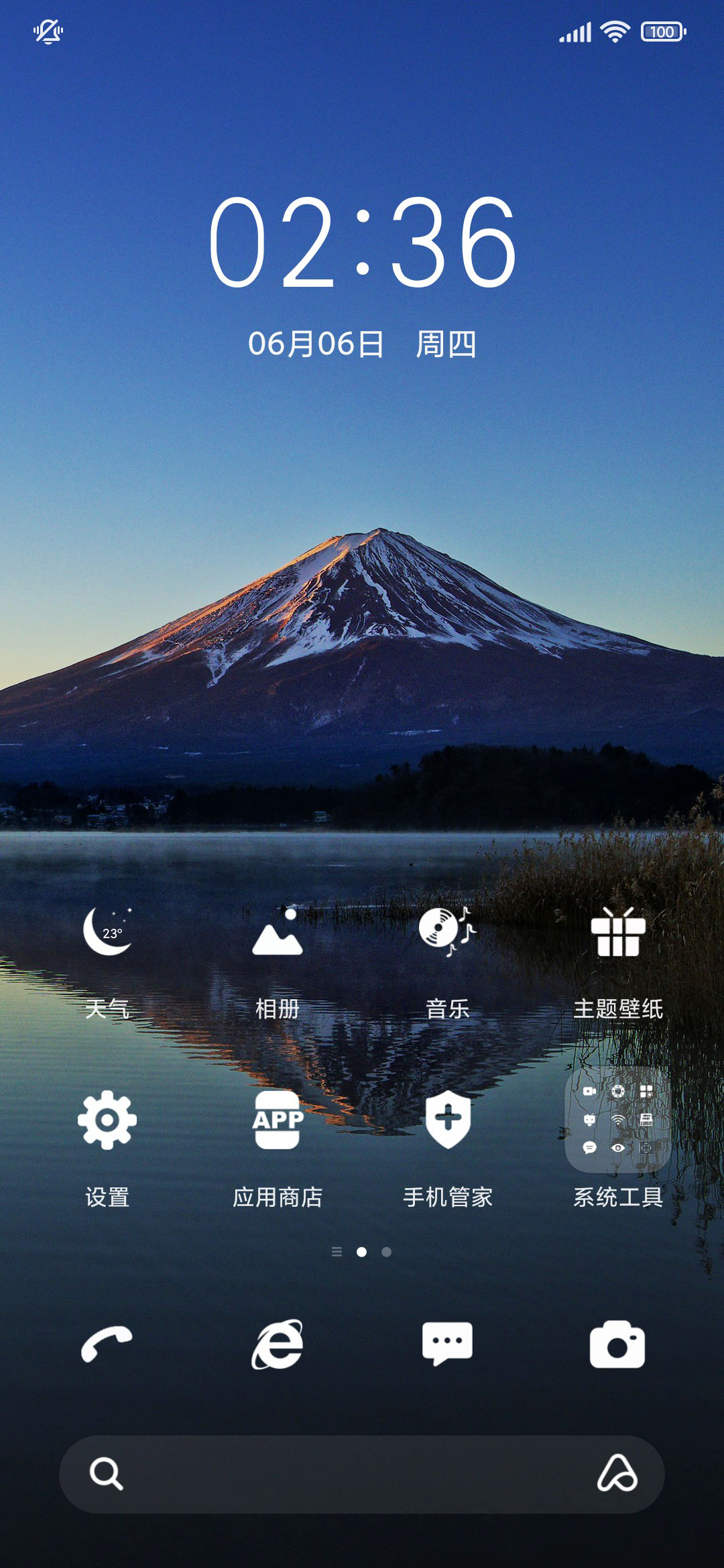Open the messages app in the dock
This screenshot has width=724, height=1568.
[x=447, y=1344]
